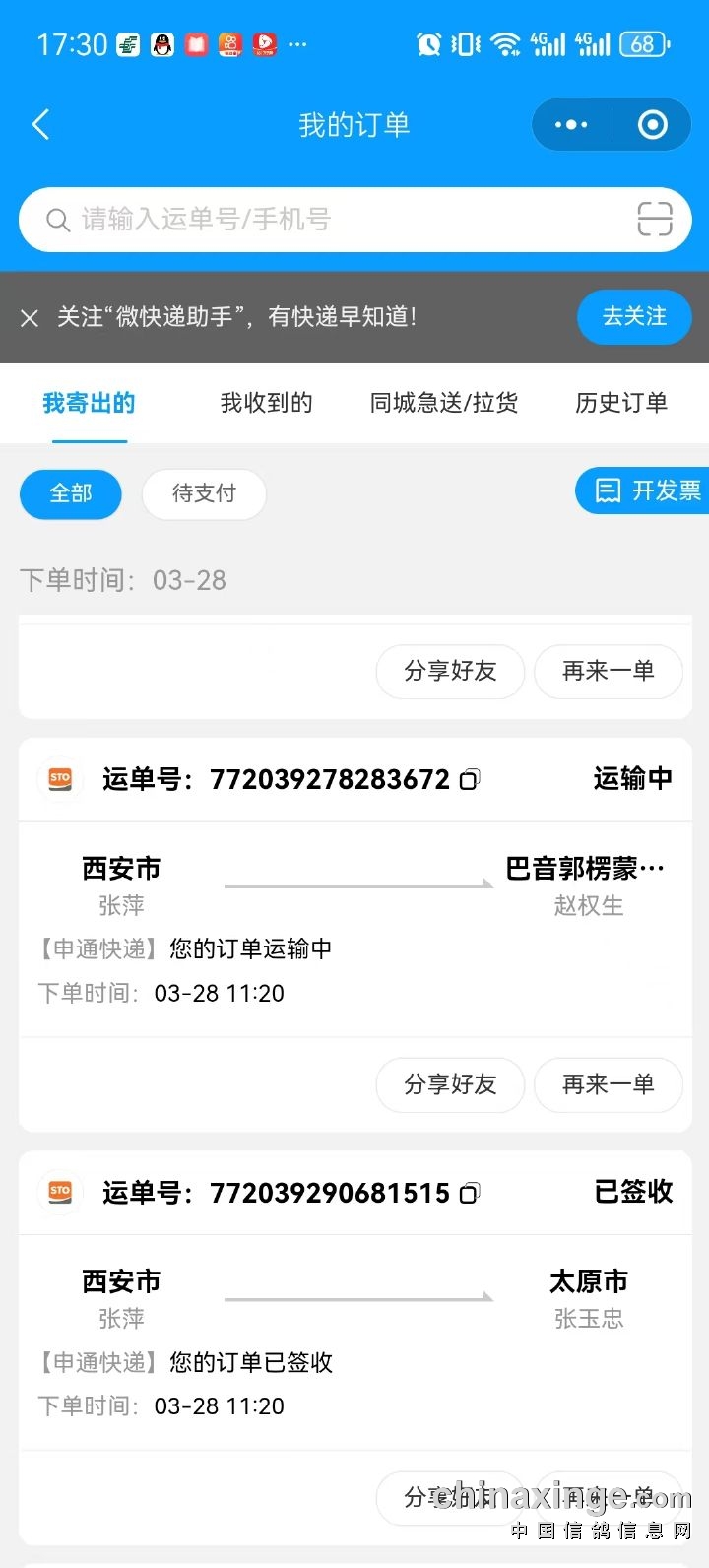Filter orders by 待支付
This screenshot has width=709, height=1568.
204,493
